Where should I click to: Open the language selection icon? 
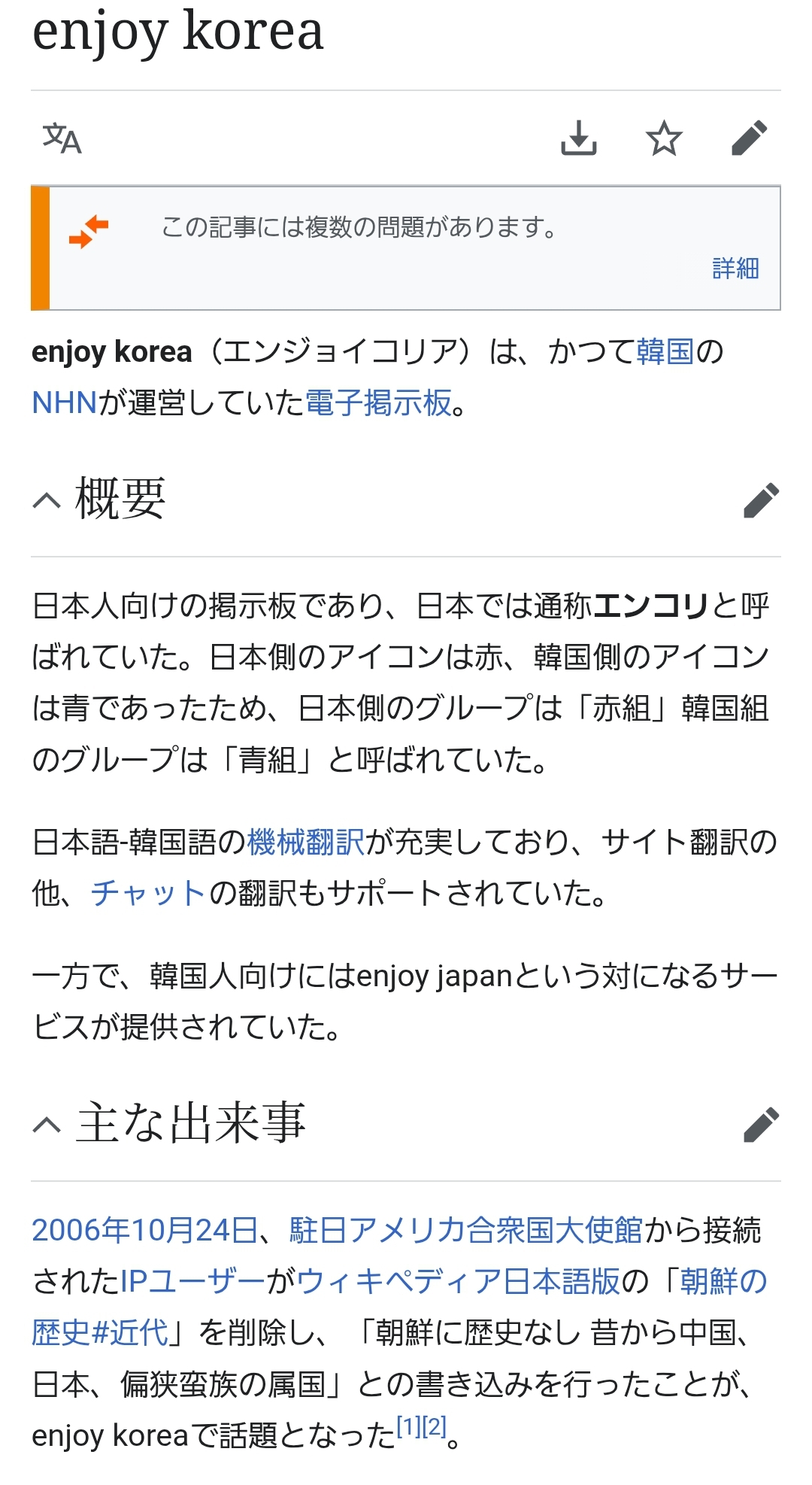tap(62, 138)
